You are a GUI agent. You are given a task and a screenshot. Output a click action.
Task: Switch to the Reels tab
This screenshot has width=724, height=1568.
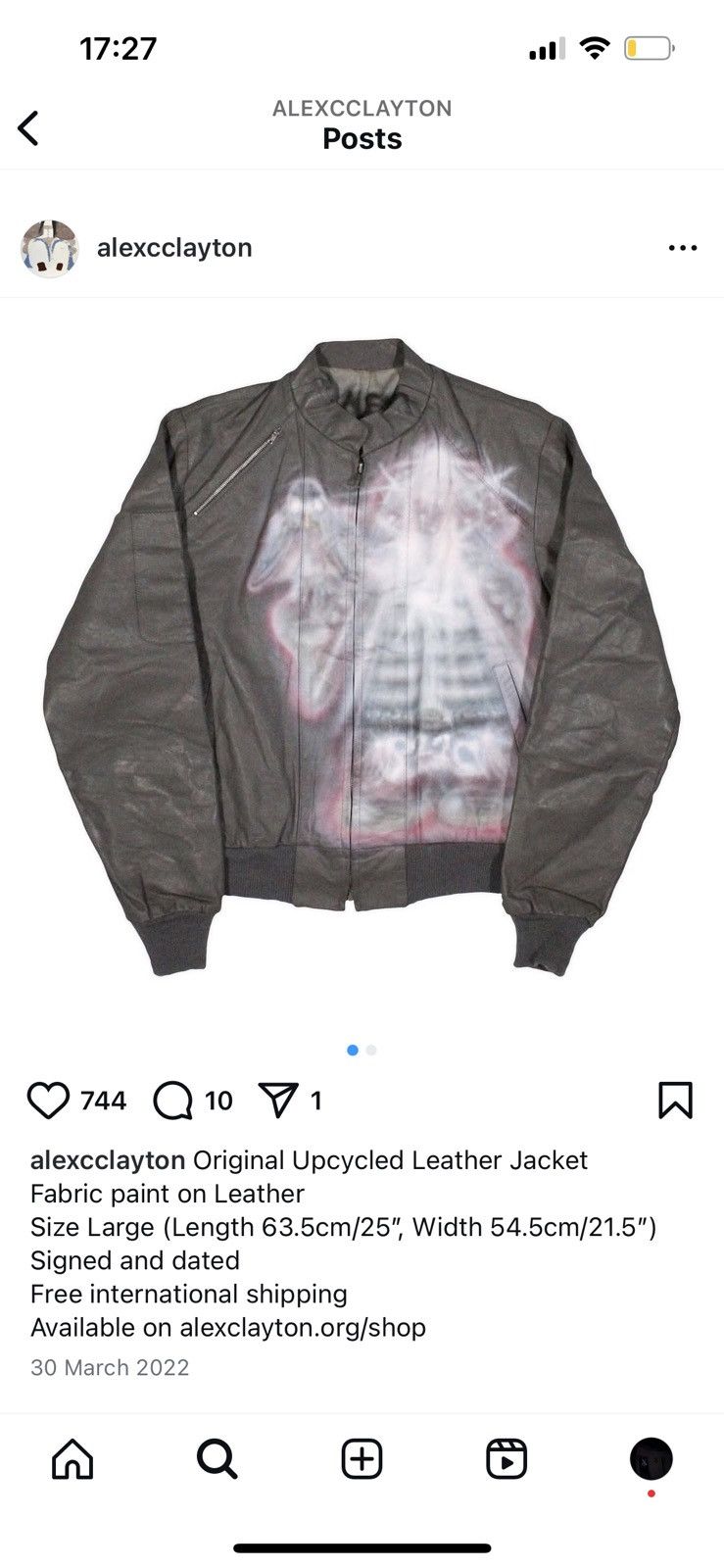(507, 1458)
